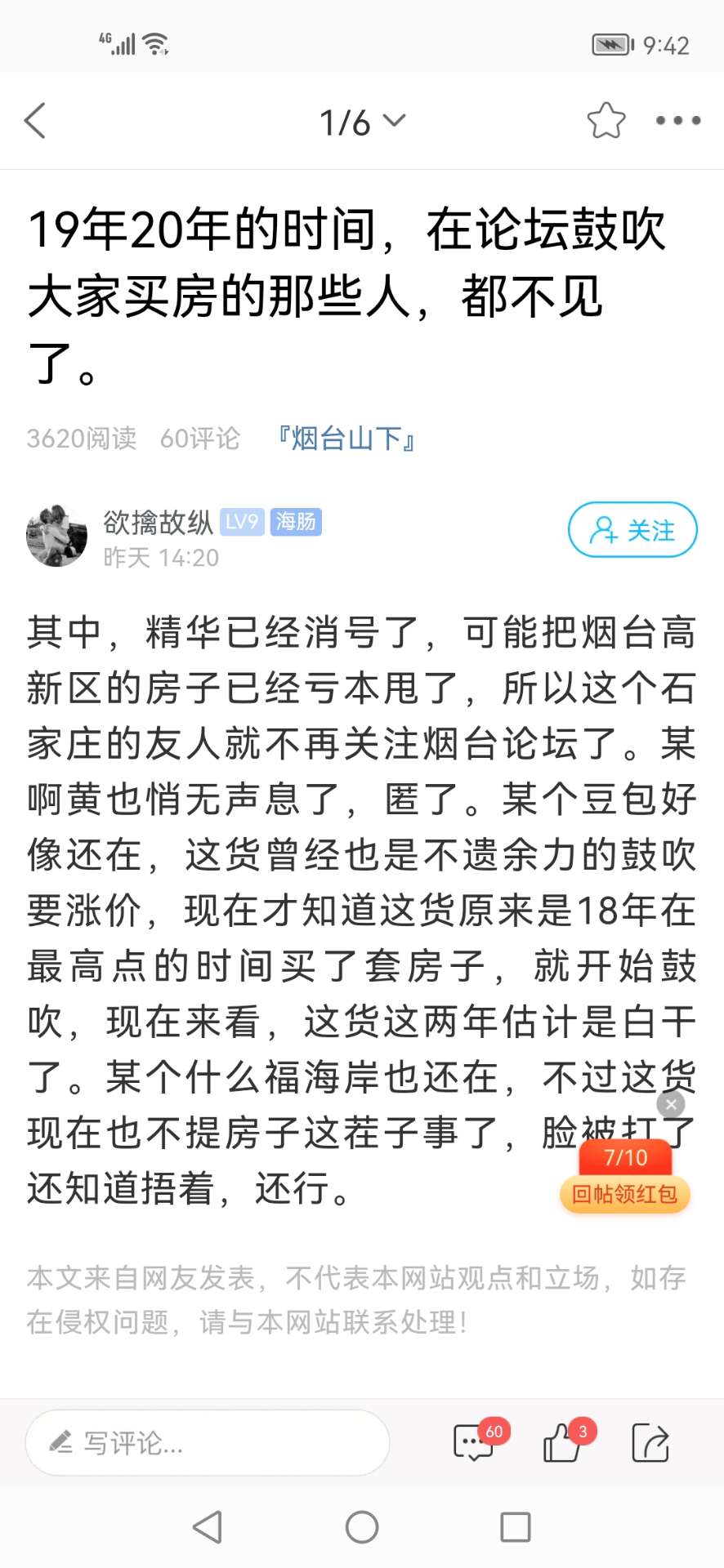View the 60 comments

click(x=476, y=1442)
